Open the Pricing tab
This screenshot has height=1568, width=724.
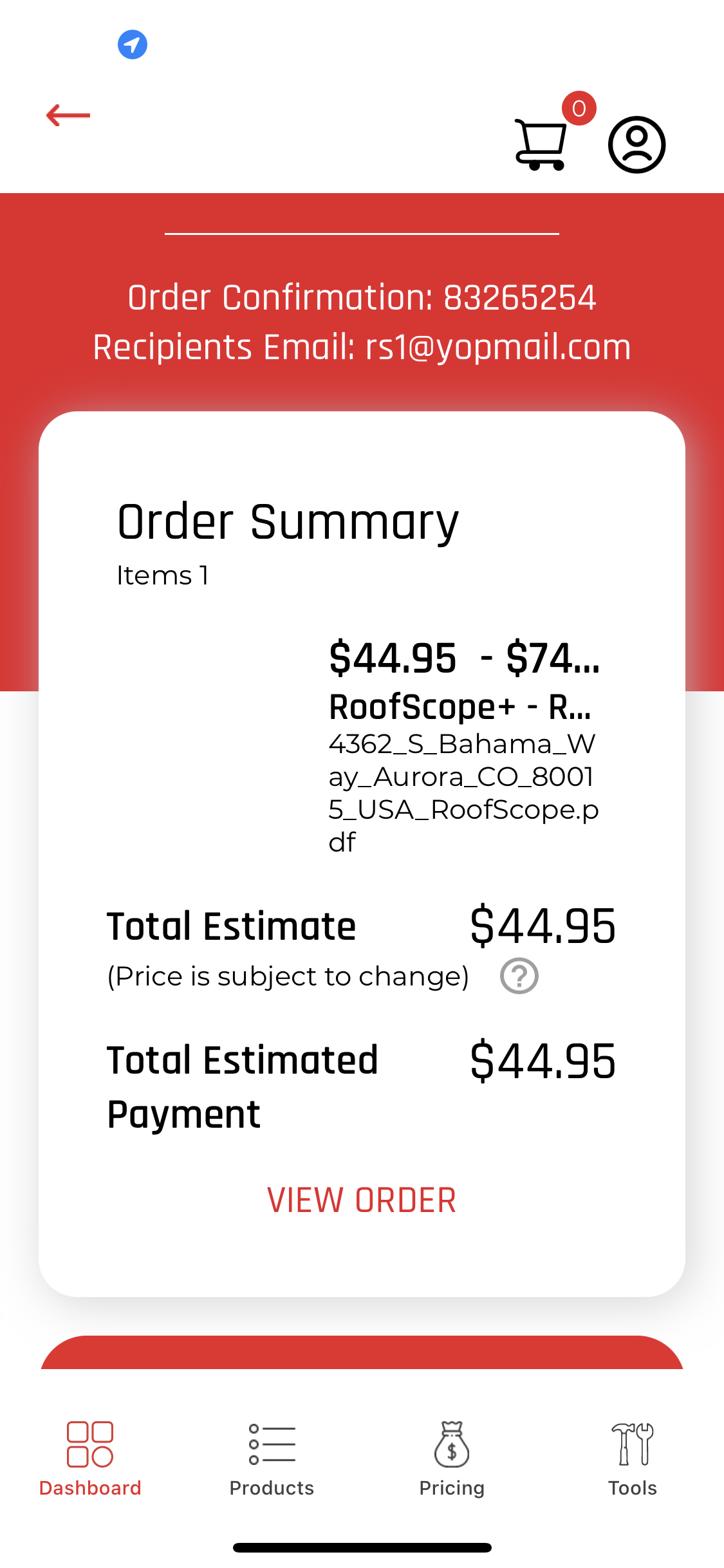tap(452, 1459)
